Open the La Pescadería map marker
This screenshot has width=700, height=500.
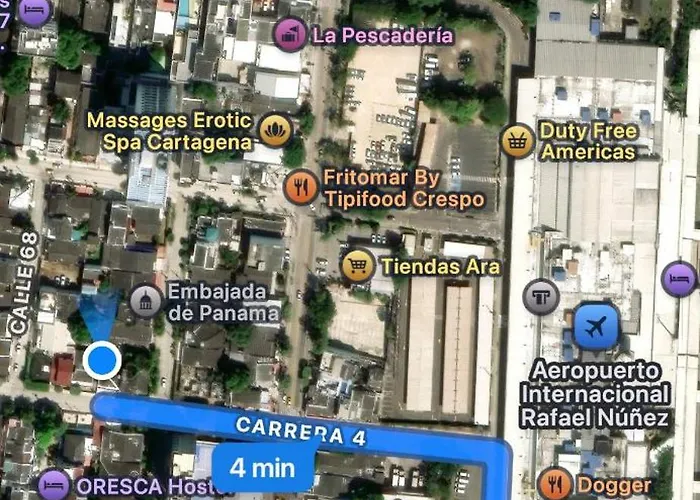291,35
